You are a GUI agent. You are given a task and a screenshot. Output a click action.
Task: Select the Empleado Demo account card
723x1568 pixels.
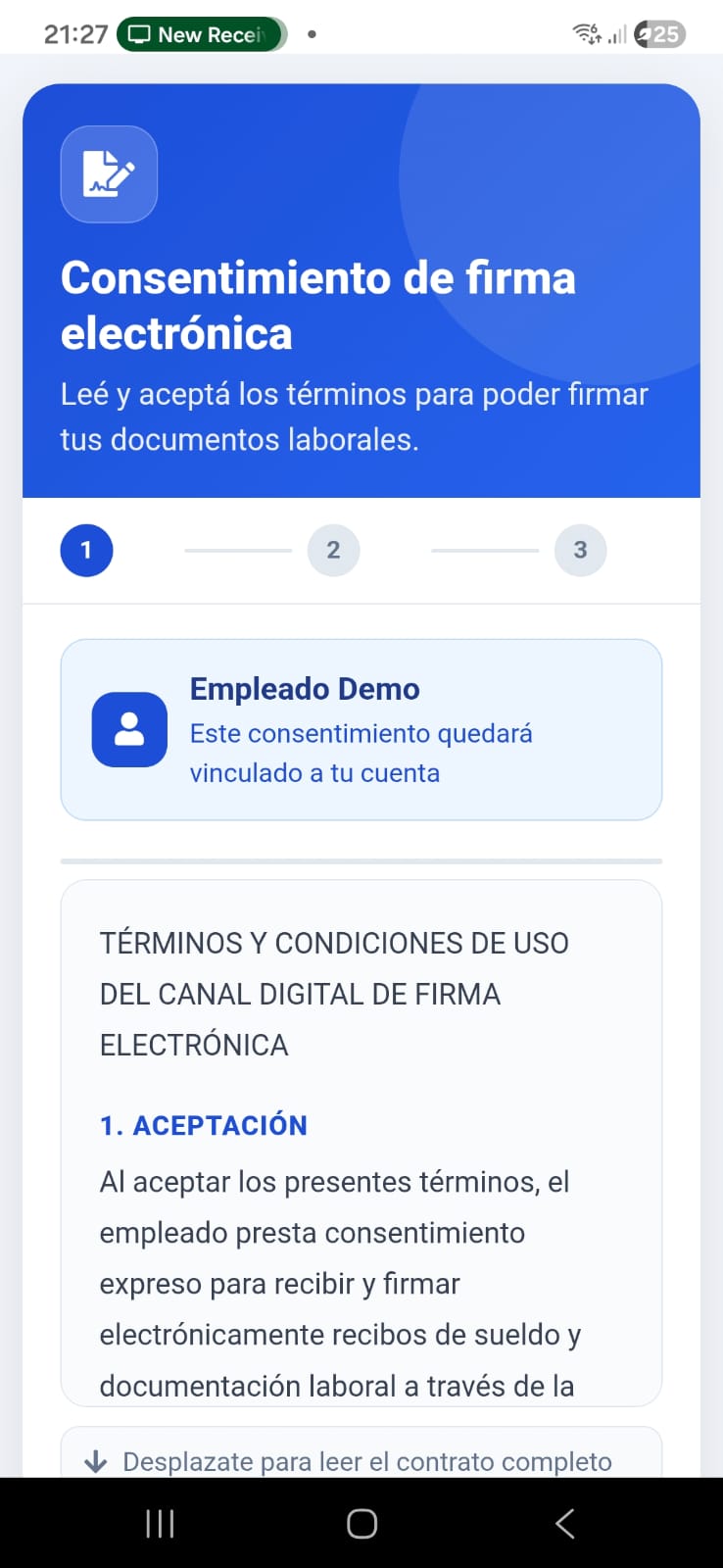point(361,728)
